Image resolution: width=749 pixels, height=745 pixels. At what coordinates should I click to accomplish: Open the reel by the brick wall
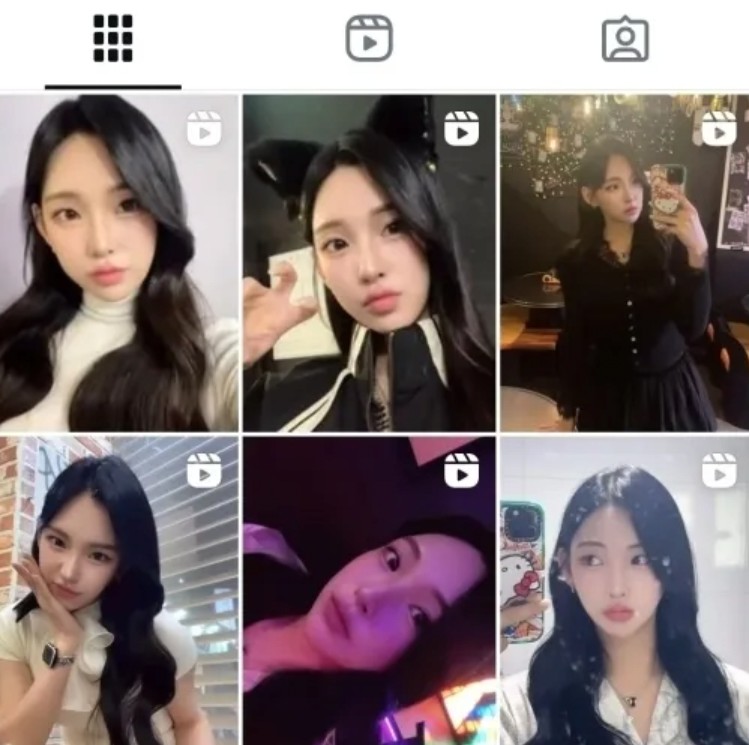tap(119, 590)
